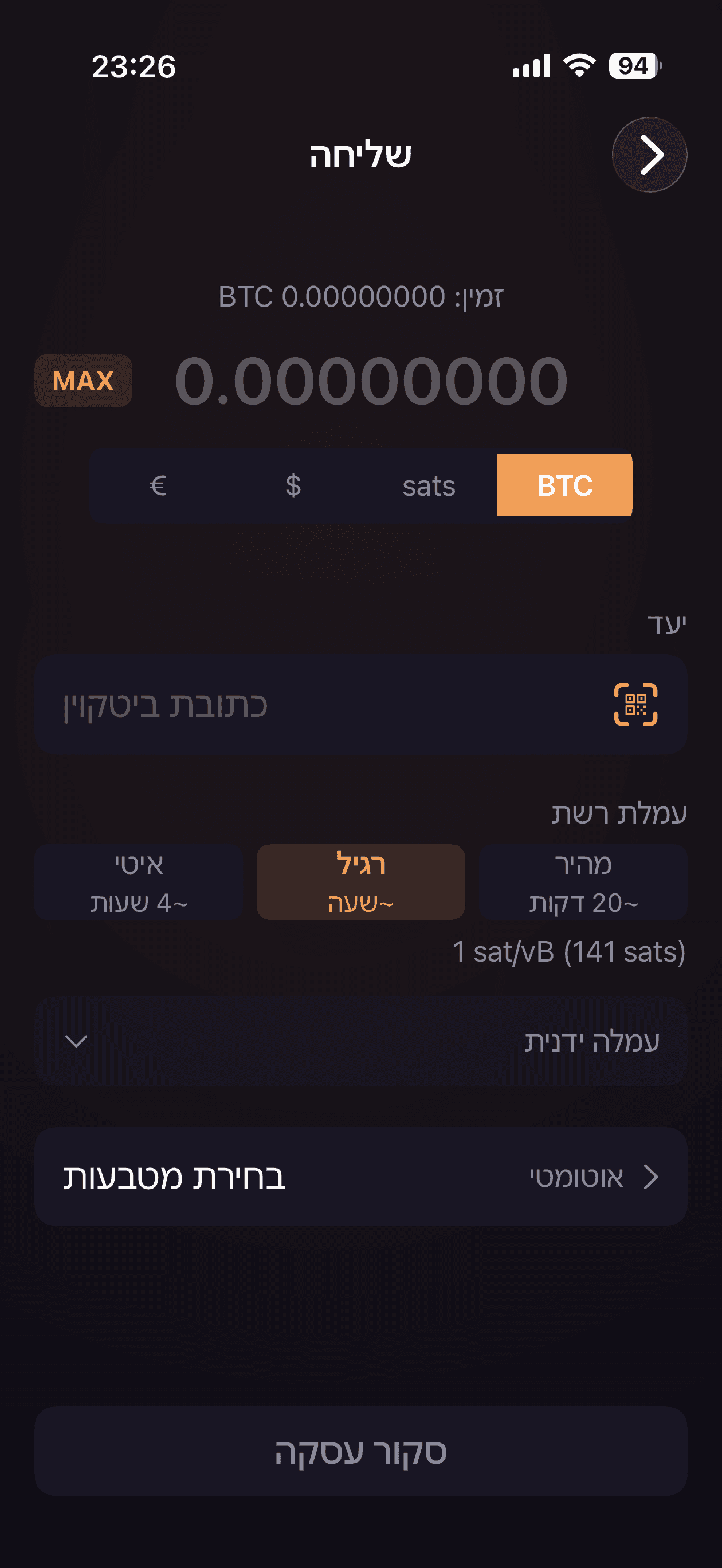The width and height of the screenshot is (722, 1568).
Task: Tap the MAX amount button
Action: click(83, 381)
